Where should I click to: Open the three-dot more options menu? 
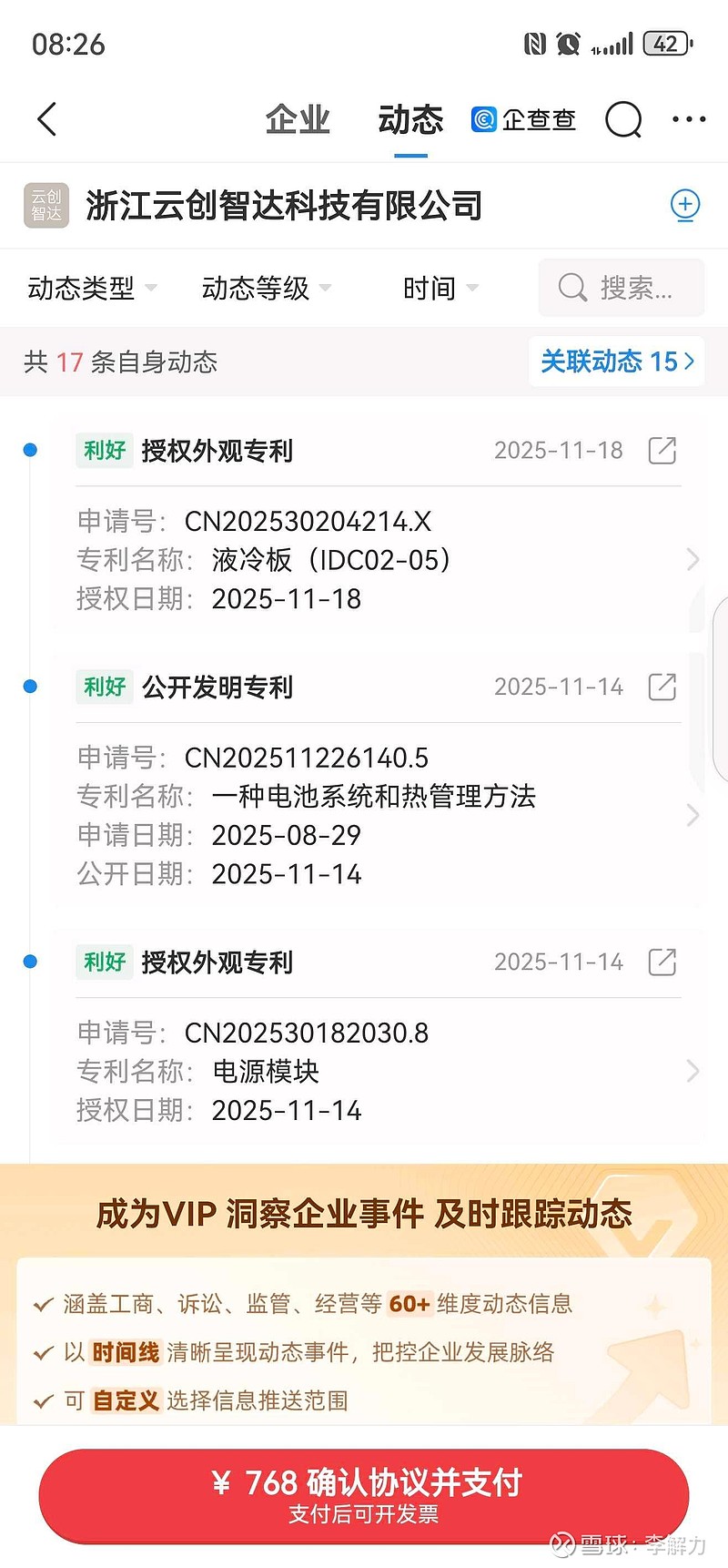pos(688,118)
